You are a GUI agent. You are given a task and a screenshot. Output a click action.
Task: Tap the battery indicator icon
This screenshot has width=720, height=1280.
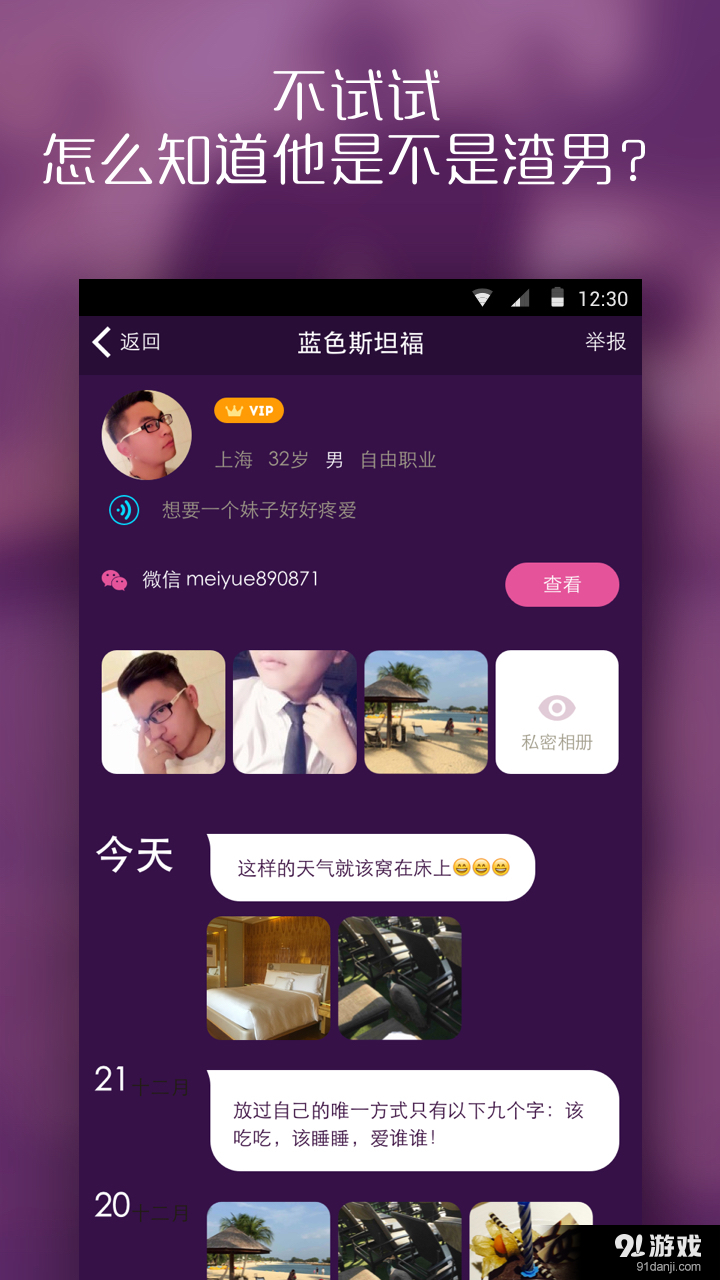point(556,297)
